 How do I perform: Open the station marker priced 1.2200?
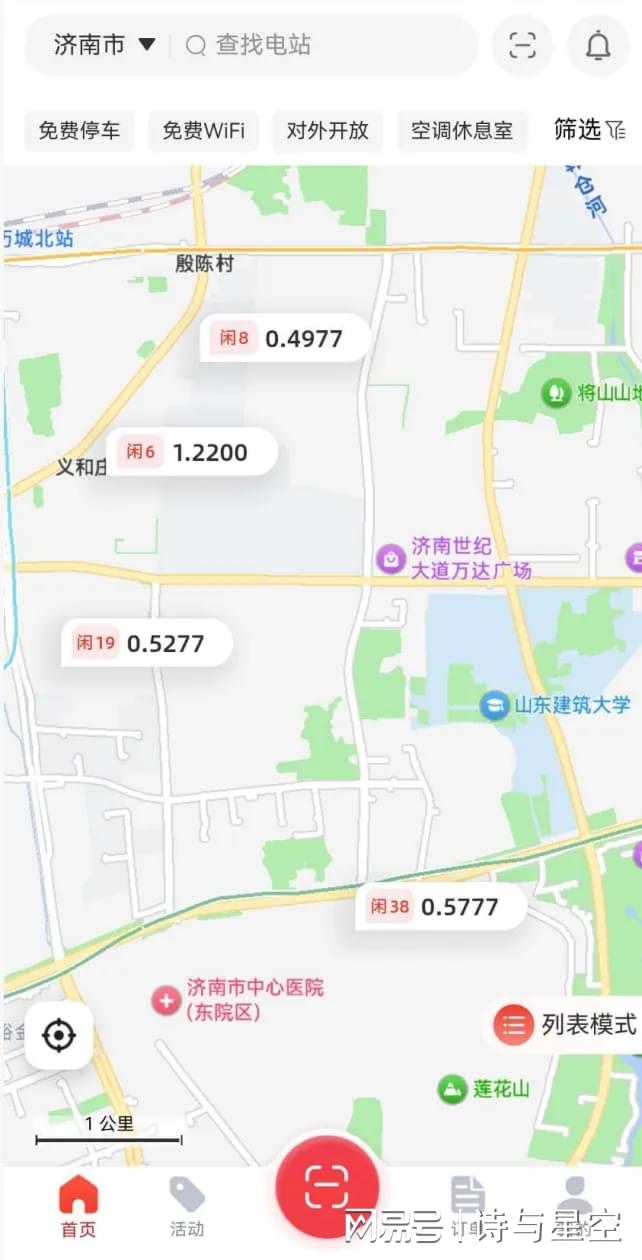coord(190,453)
